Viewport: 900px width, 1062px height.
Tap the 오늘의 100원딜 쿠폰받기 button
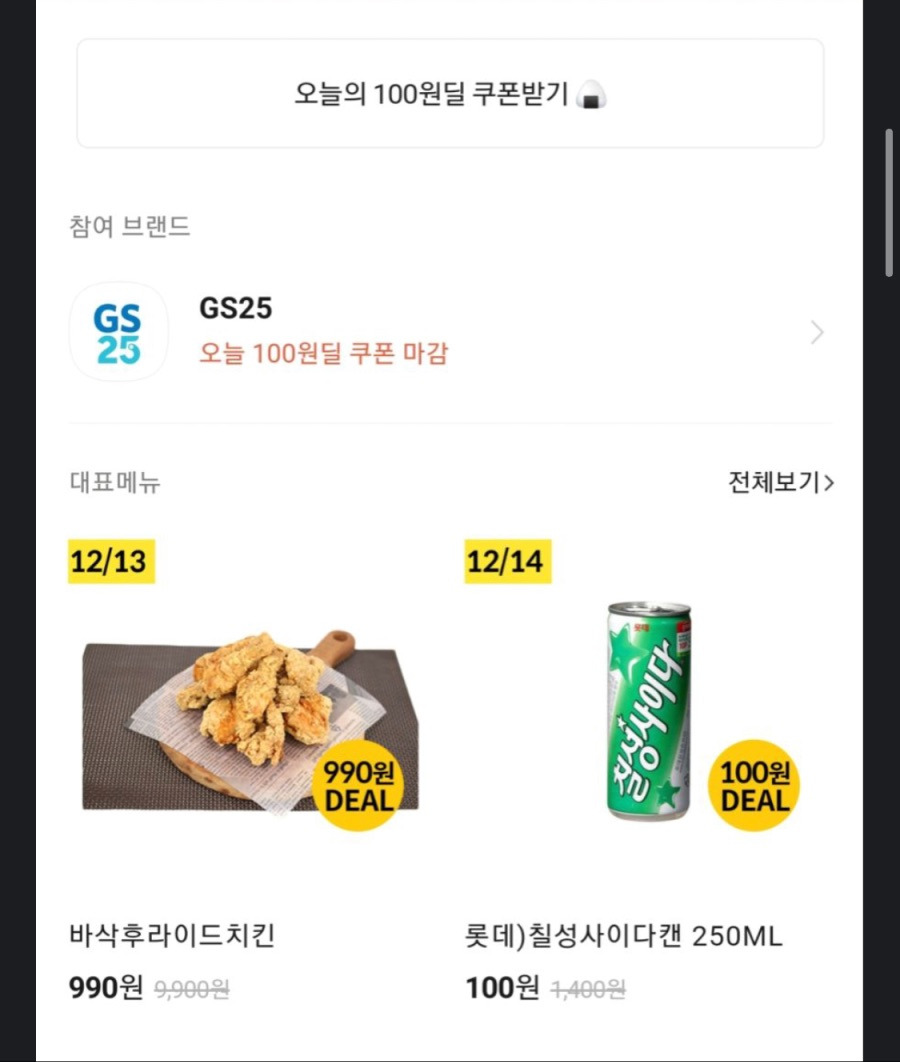pos(450,94)
